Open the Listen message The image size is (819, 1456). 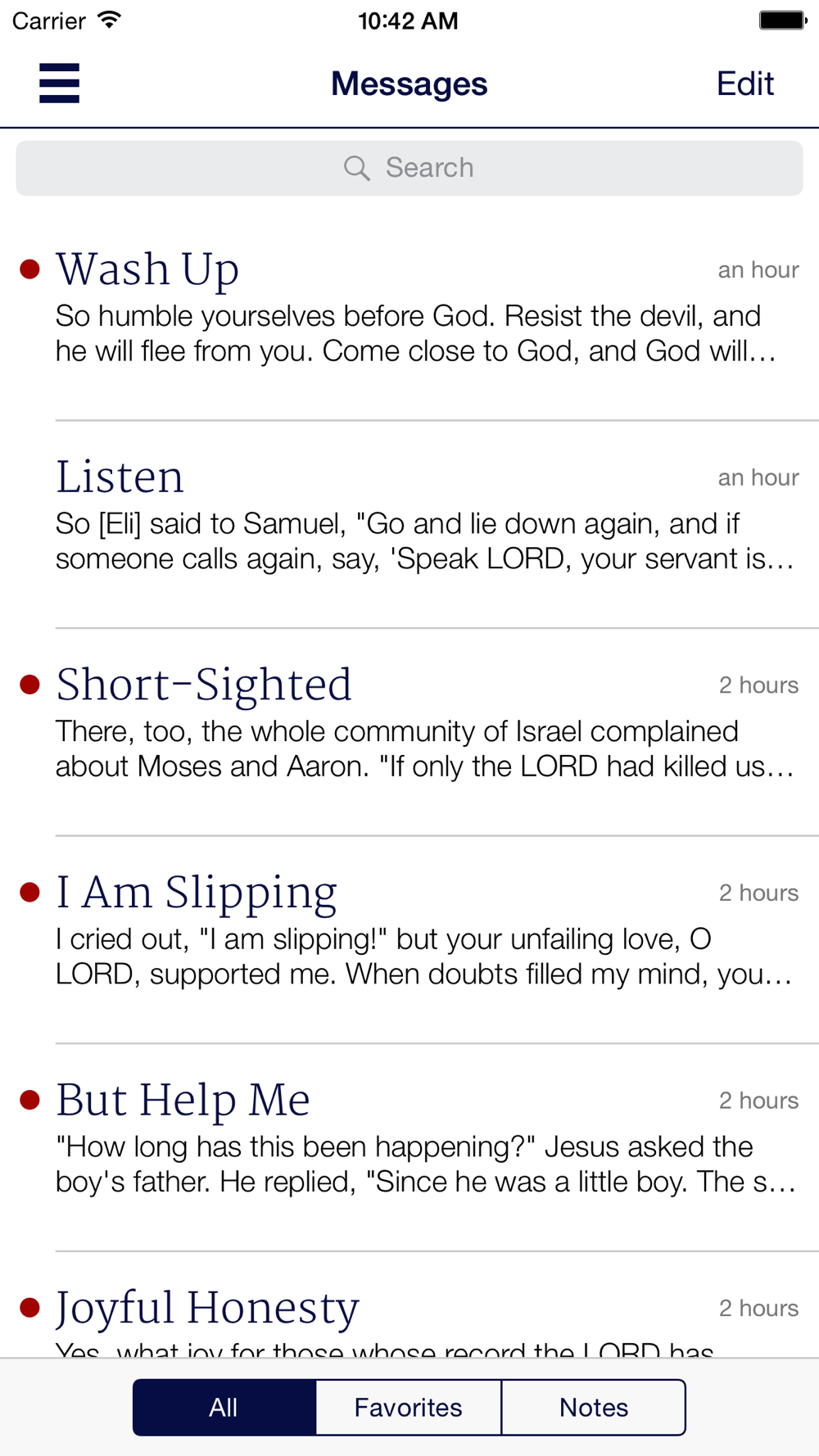tap(409, 525)
